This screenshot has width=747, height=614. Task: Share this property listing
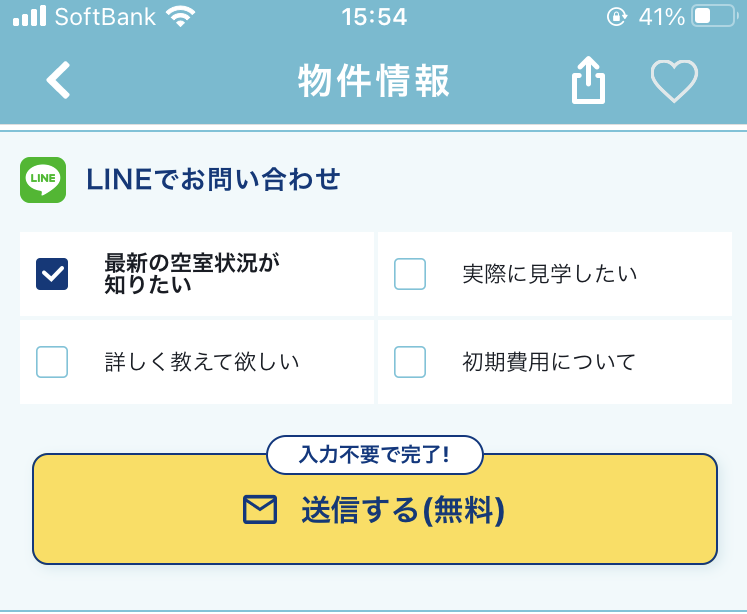tap(589, 80)
